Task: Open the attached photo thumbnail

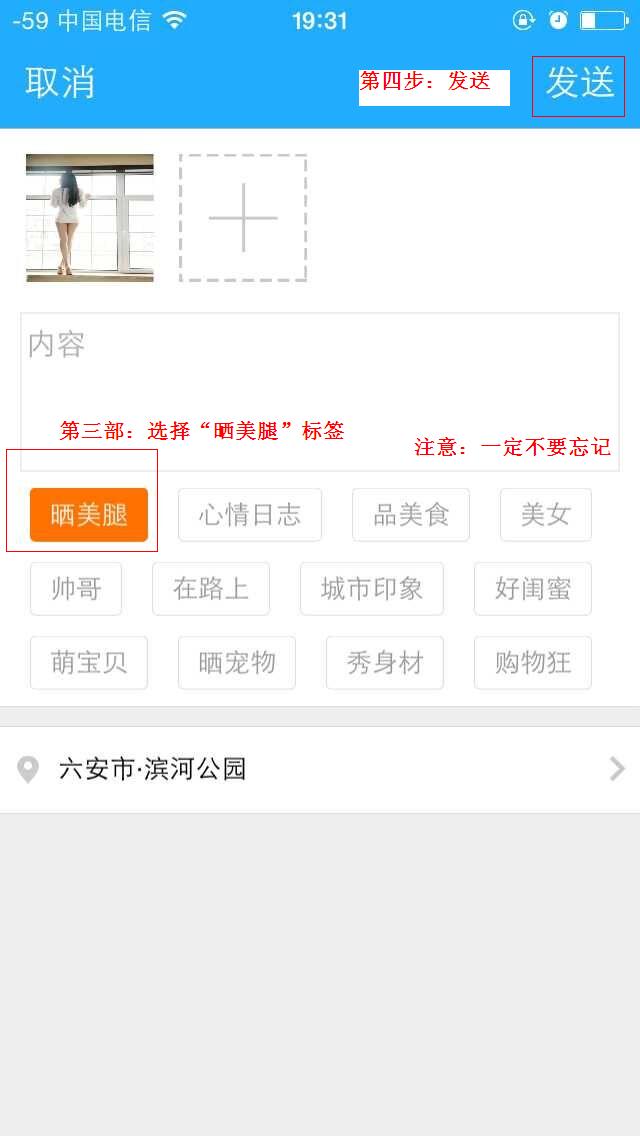Action: (x=90, y=218)
